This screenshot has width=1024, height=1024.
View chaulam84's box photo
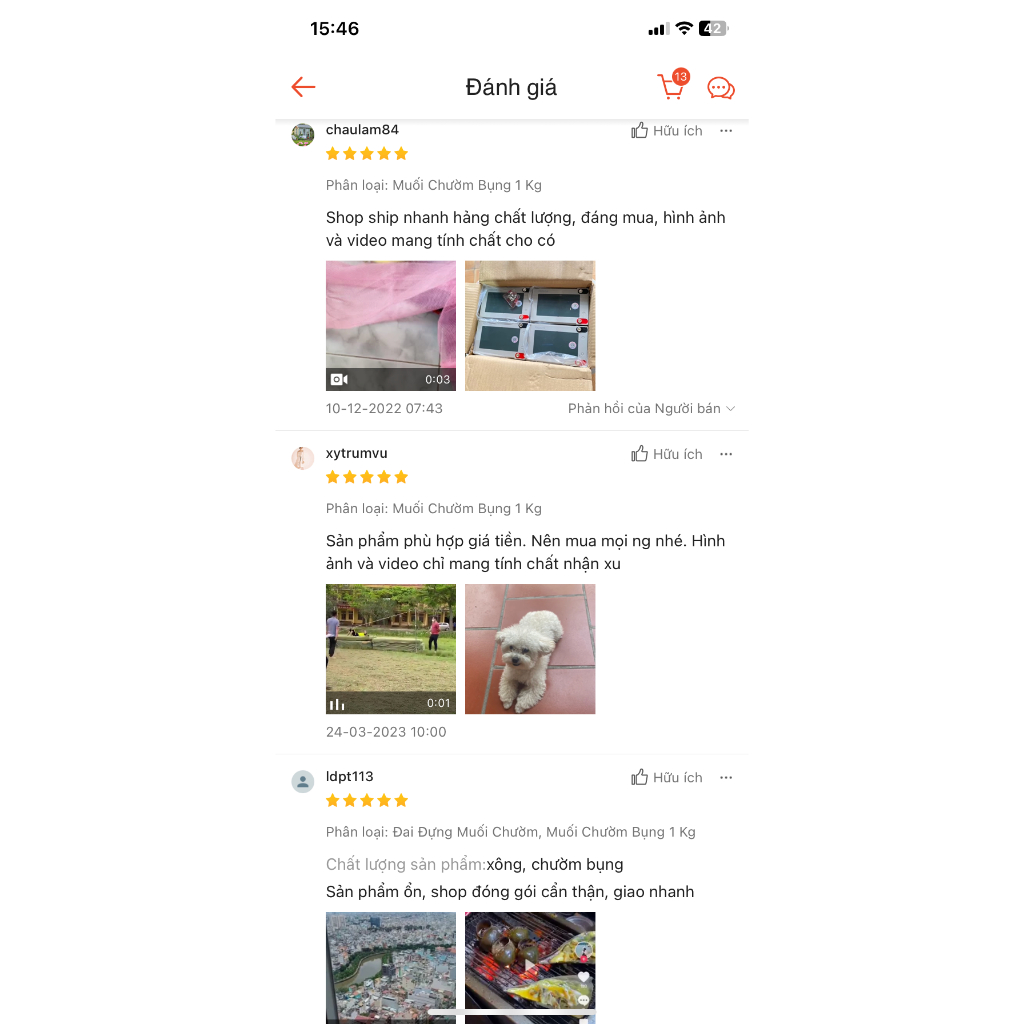coord(530,325)
